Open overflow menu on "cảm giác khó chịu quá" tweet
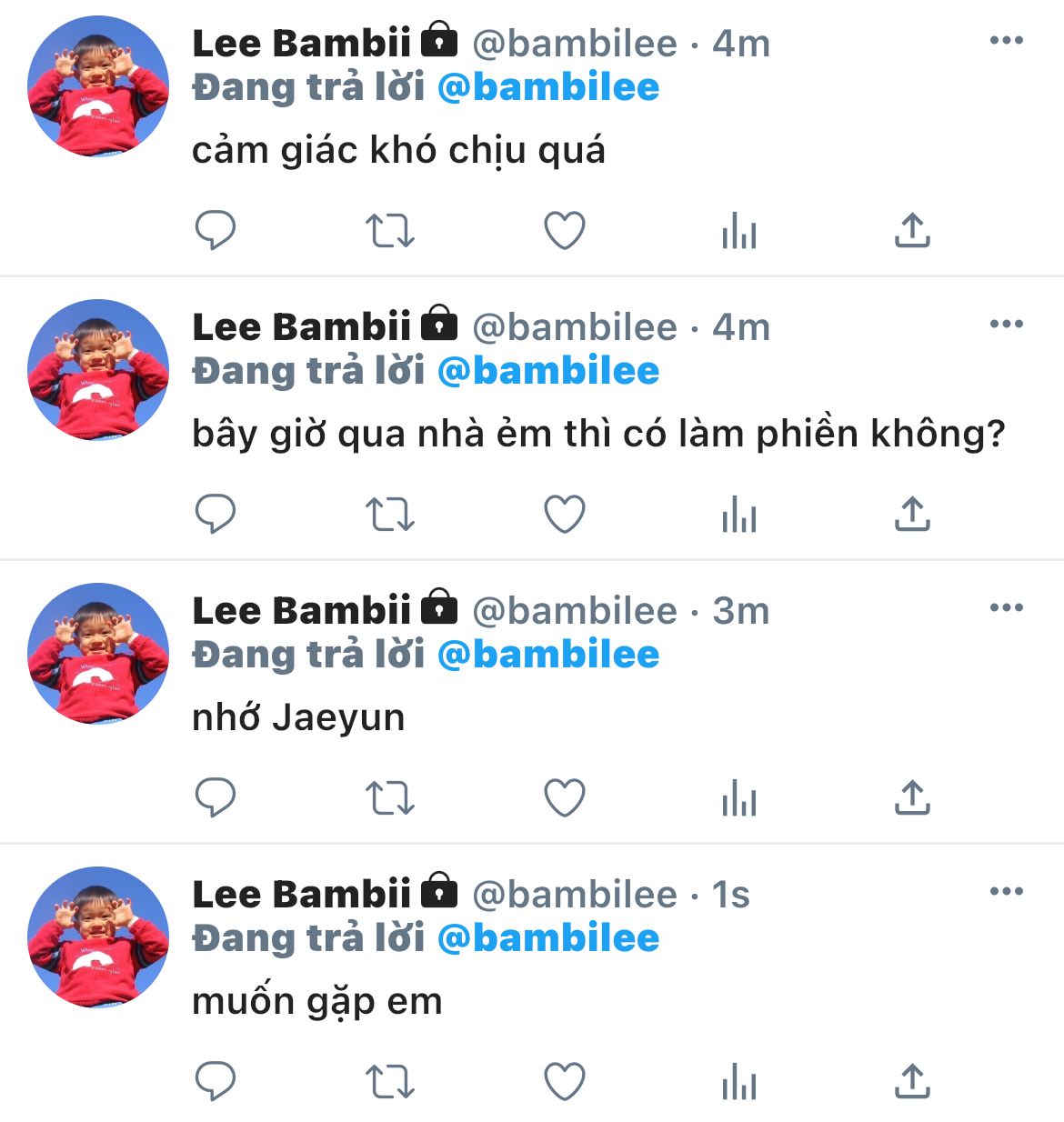The height and width of the screenshot is (1122, 1064). tap(1006, 41)
